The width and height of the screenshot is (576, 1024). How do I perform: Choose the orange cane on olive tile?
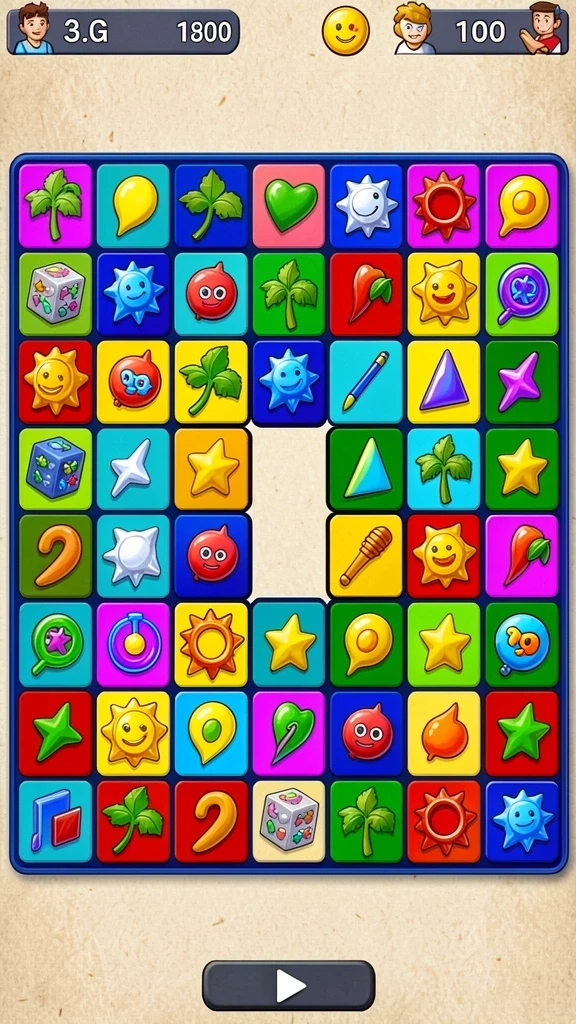[x=56, y=556]
